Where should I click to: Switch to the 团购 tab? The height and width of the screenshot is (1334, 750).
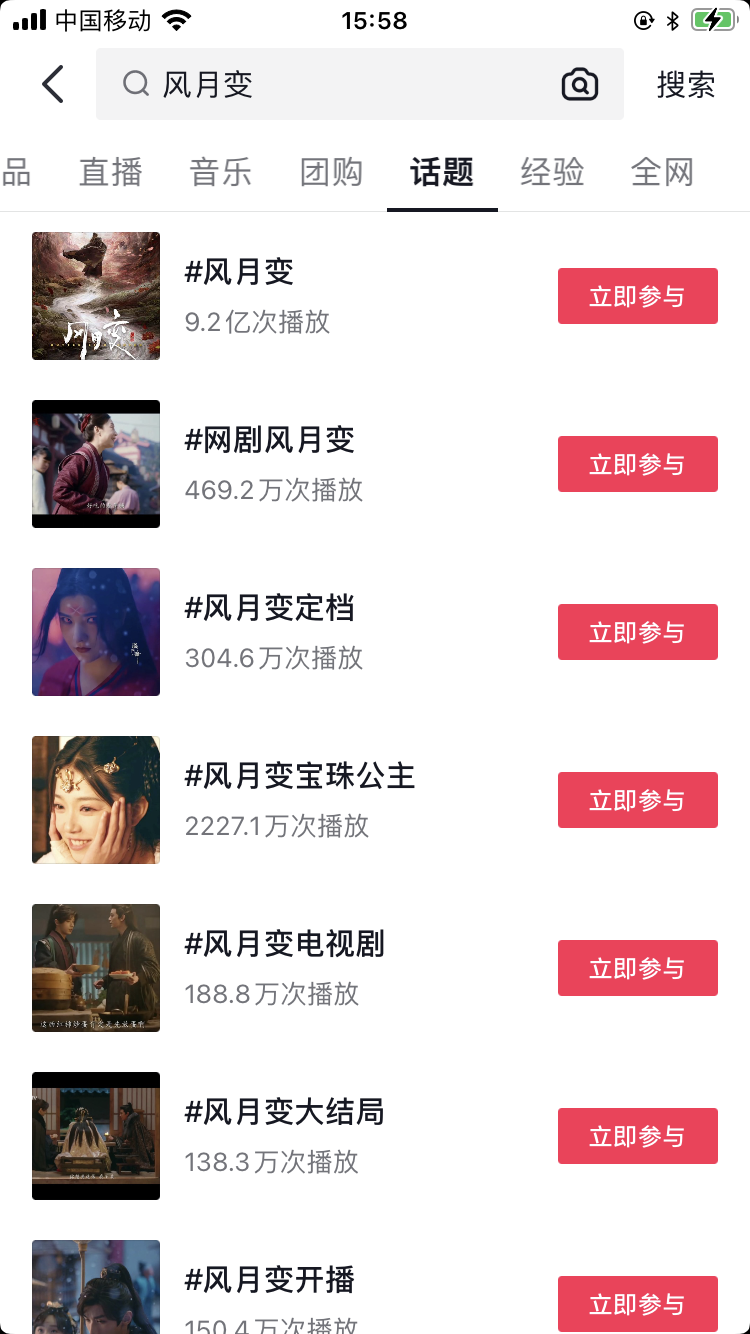point(331,172)
